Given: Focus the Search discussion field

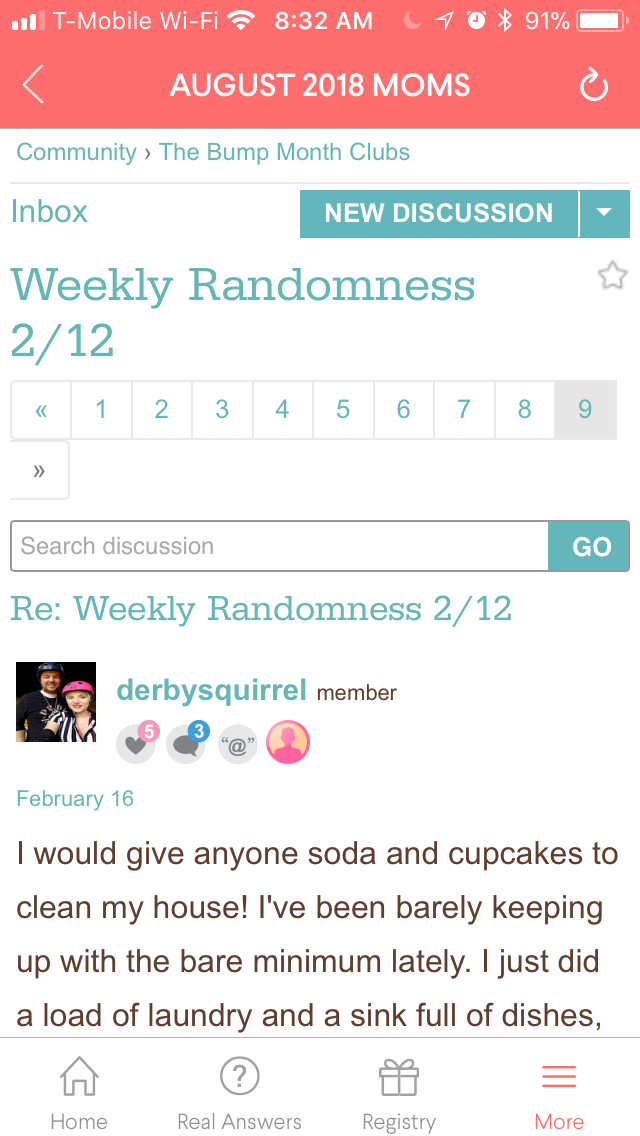Looking at the screenshot, I should point(279,546).
